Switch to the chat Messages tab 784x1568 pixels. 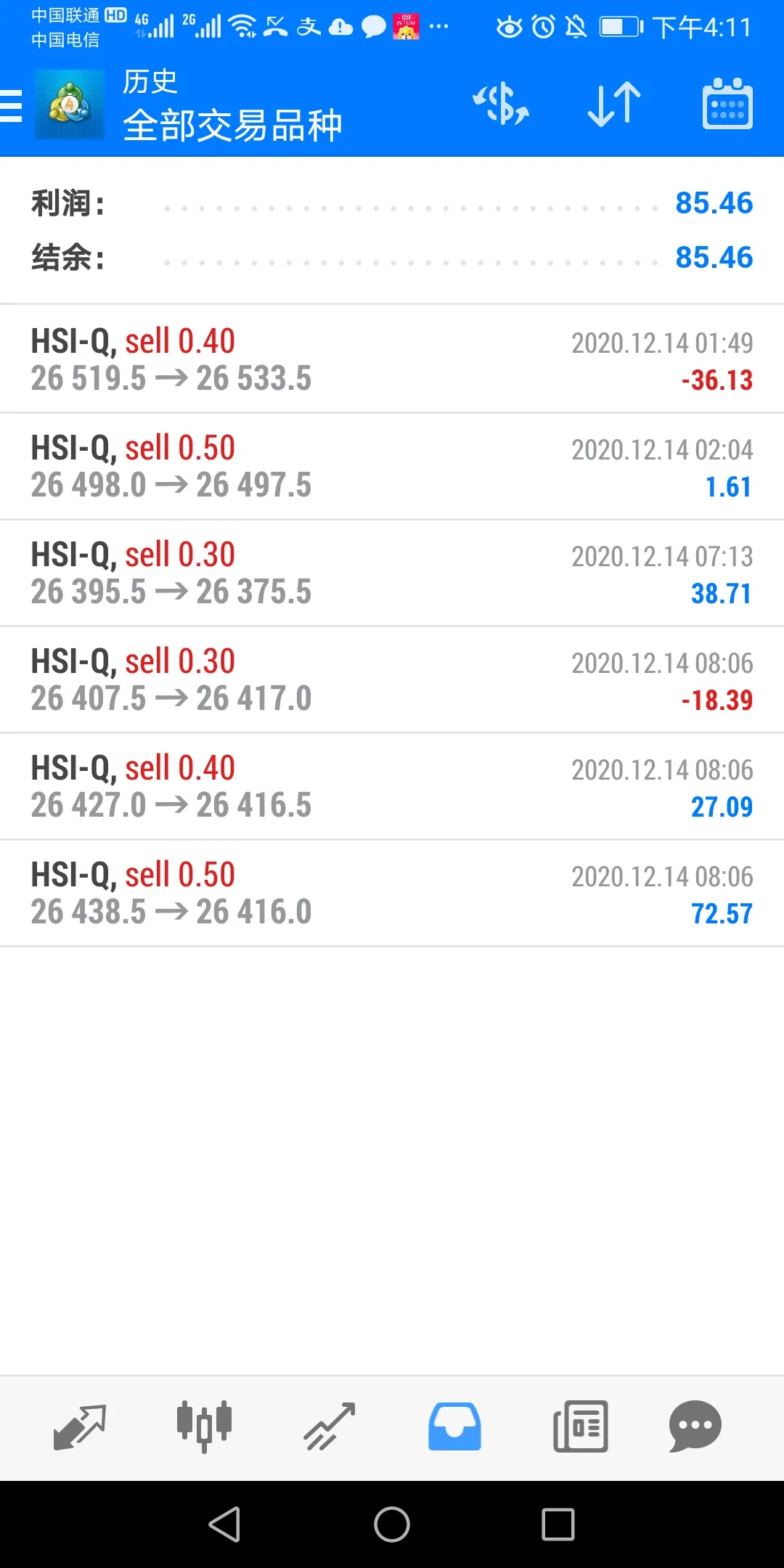(x=695, y=1426)
